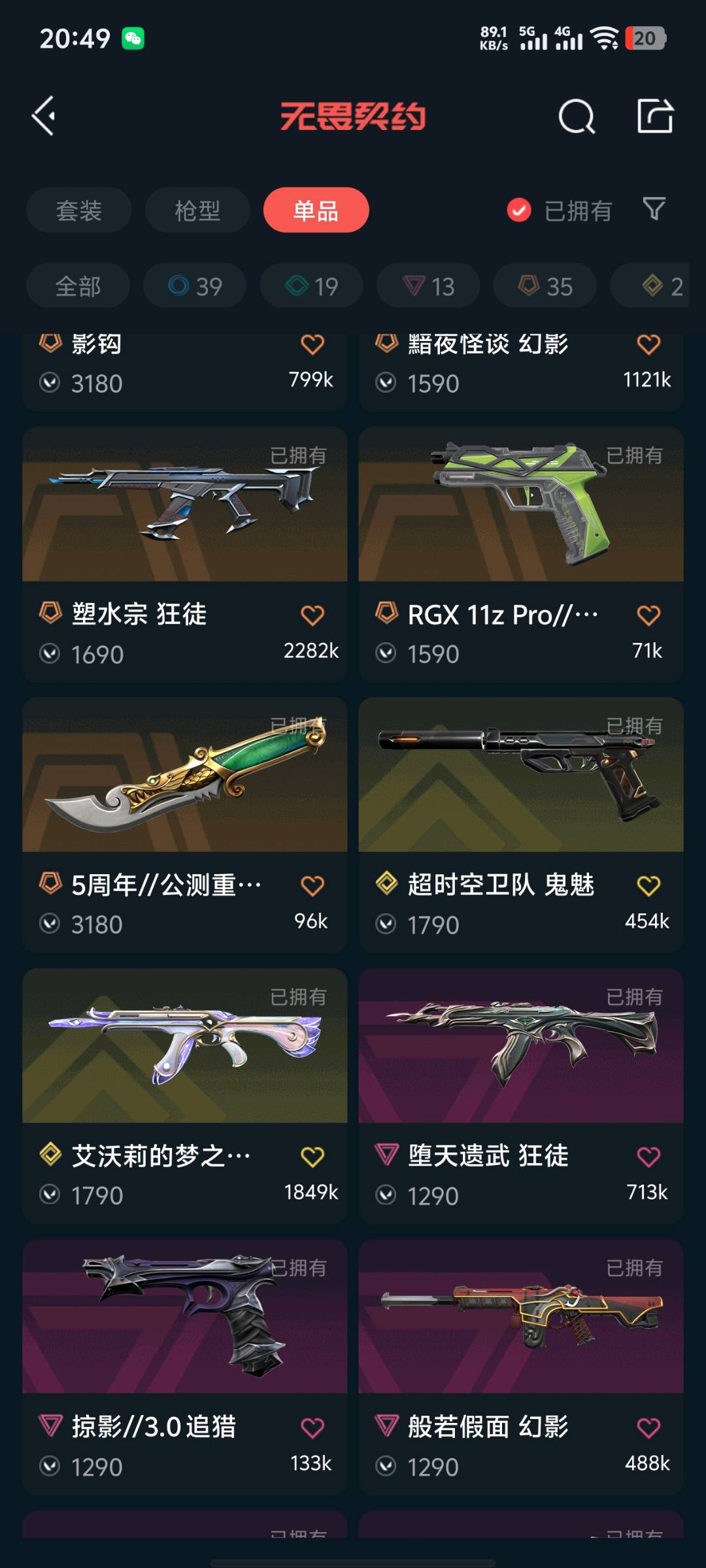Like the 超时空卫队 鬼魅 skin
Image resolution: width=706 pixels, height=1568 pixels.
648,886
